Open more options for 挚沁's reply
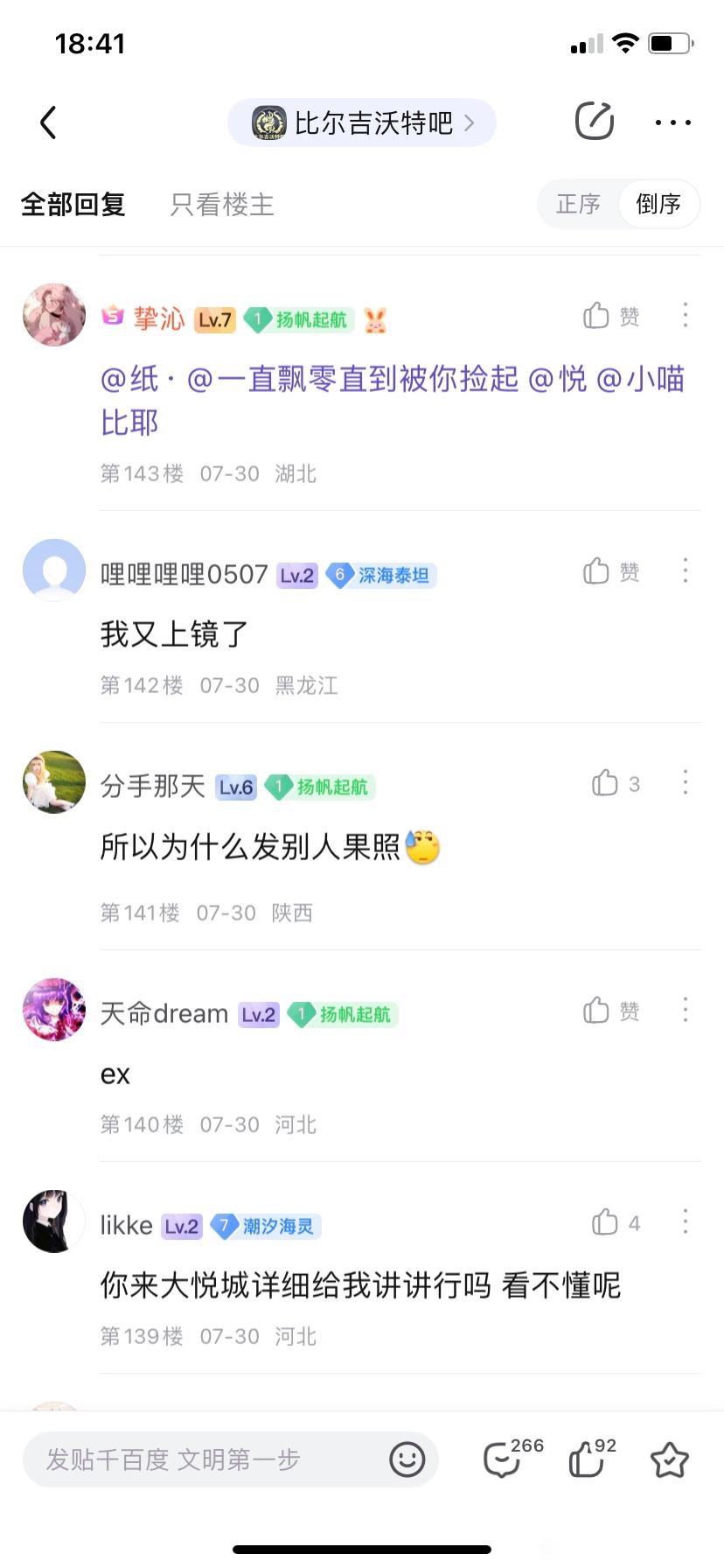Image resolution: width=724 pixels, height=1568 pixels. (686, 316)
